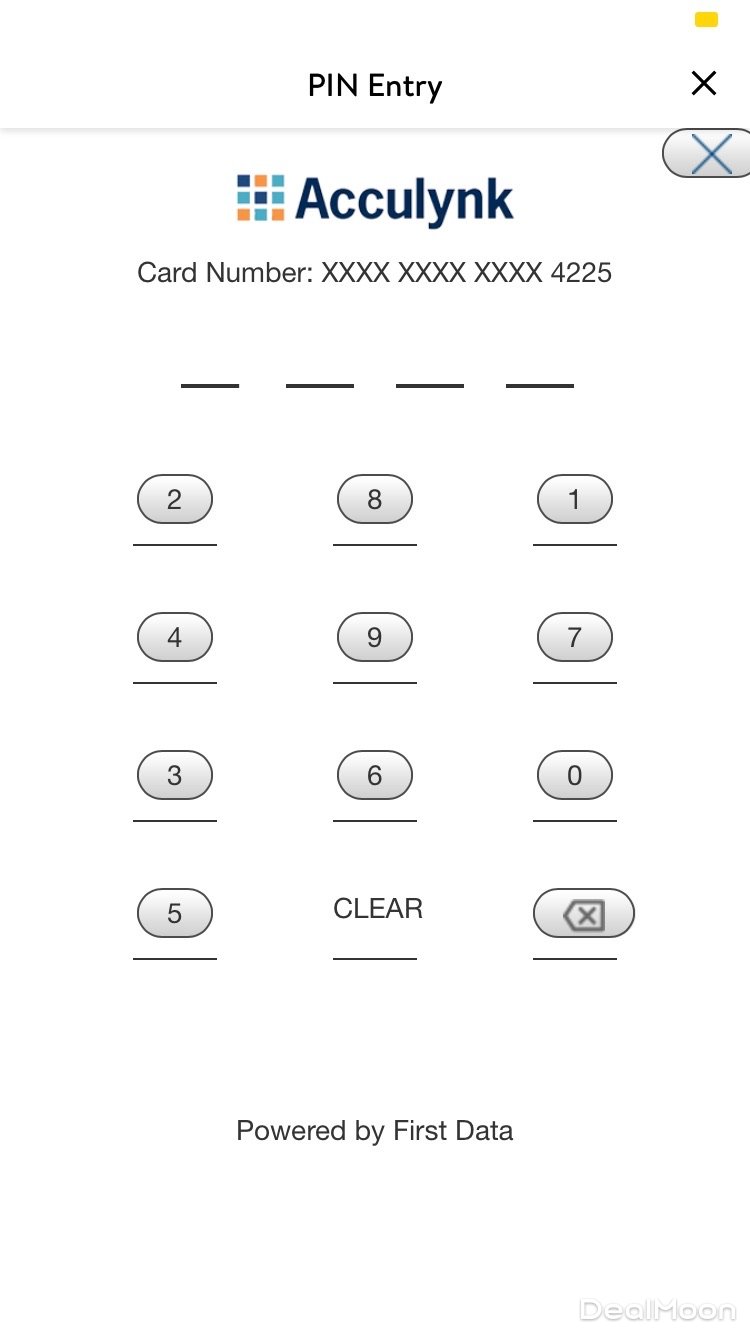Tap the 8 key

pyautogui.click(x=375, y=499)
